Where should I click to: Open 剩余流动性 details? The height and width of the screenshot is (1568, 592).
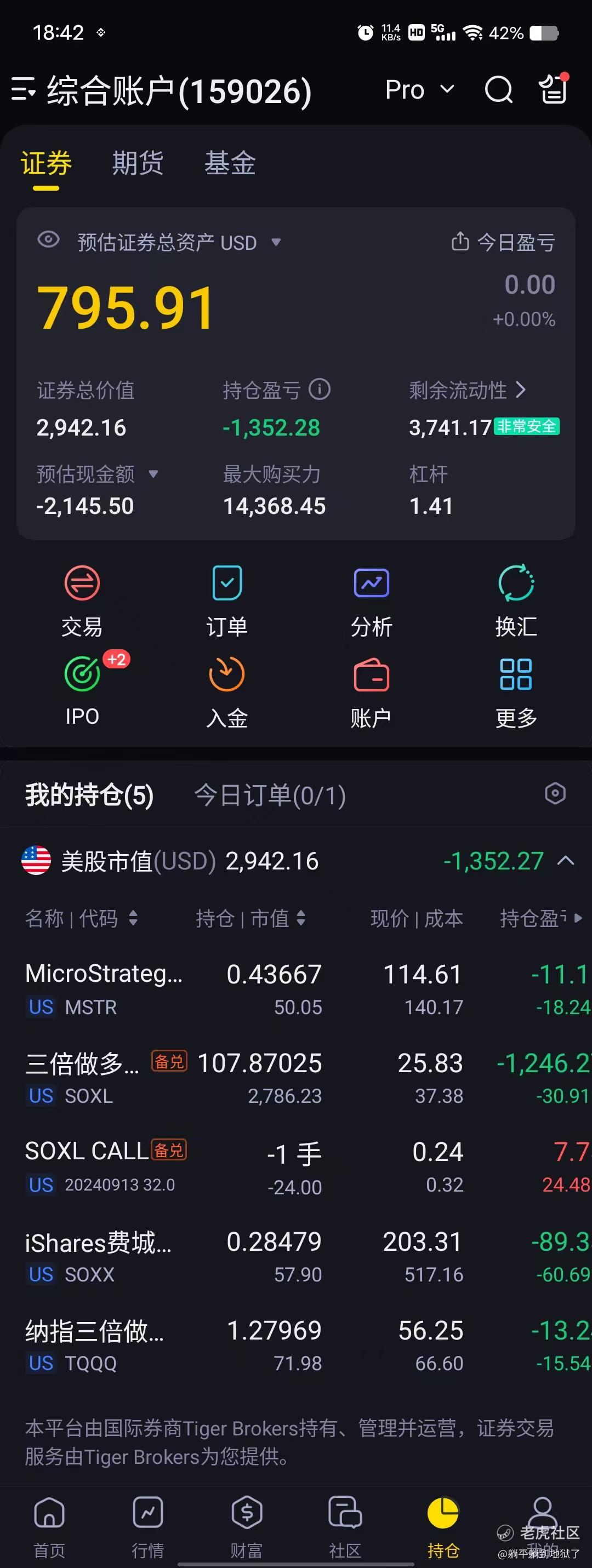[x=467, y=390]
